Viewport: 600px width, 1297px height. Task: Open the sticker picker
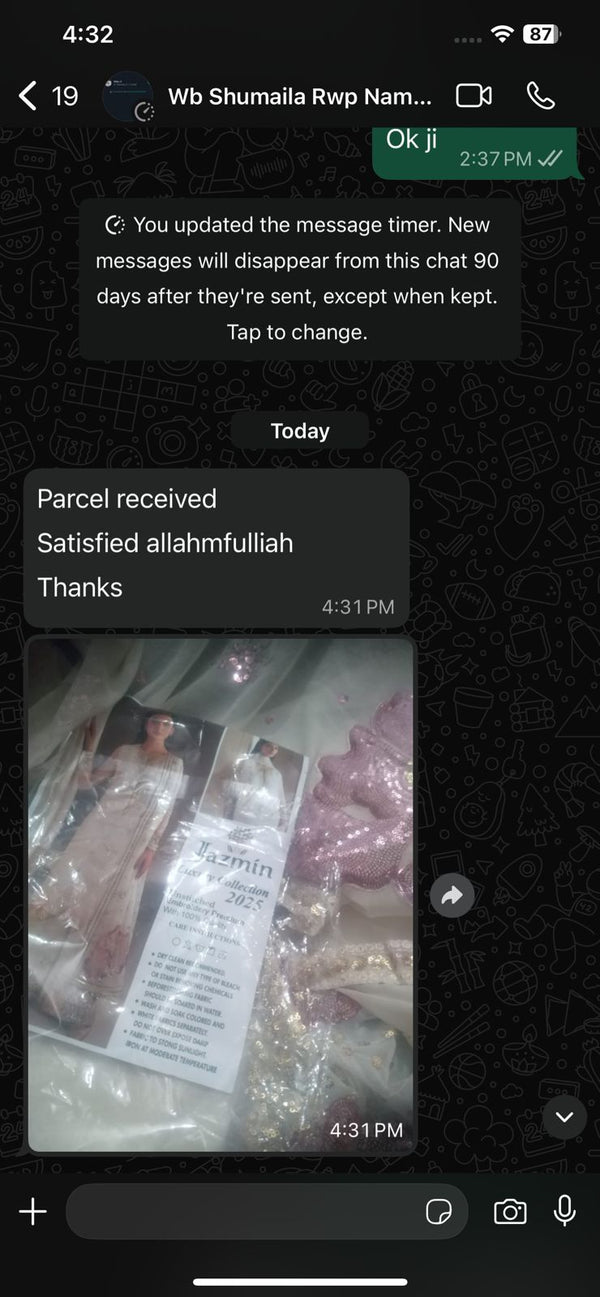(438, 1213)
